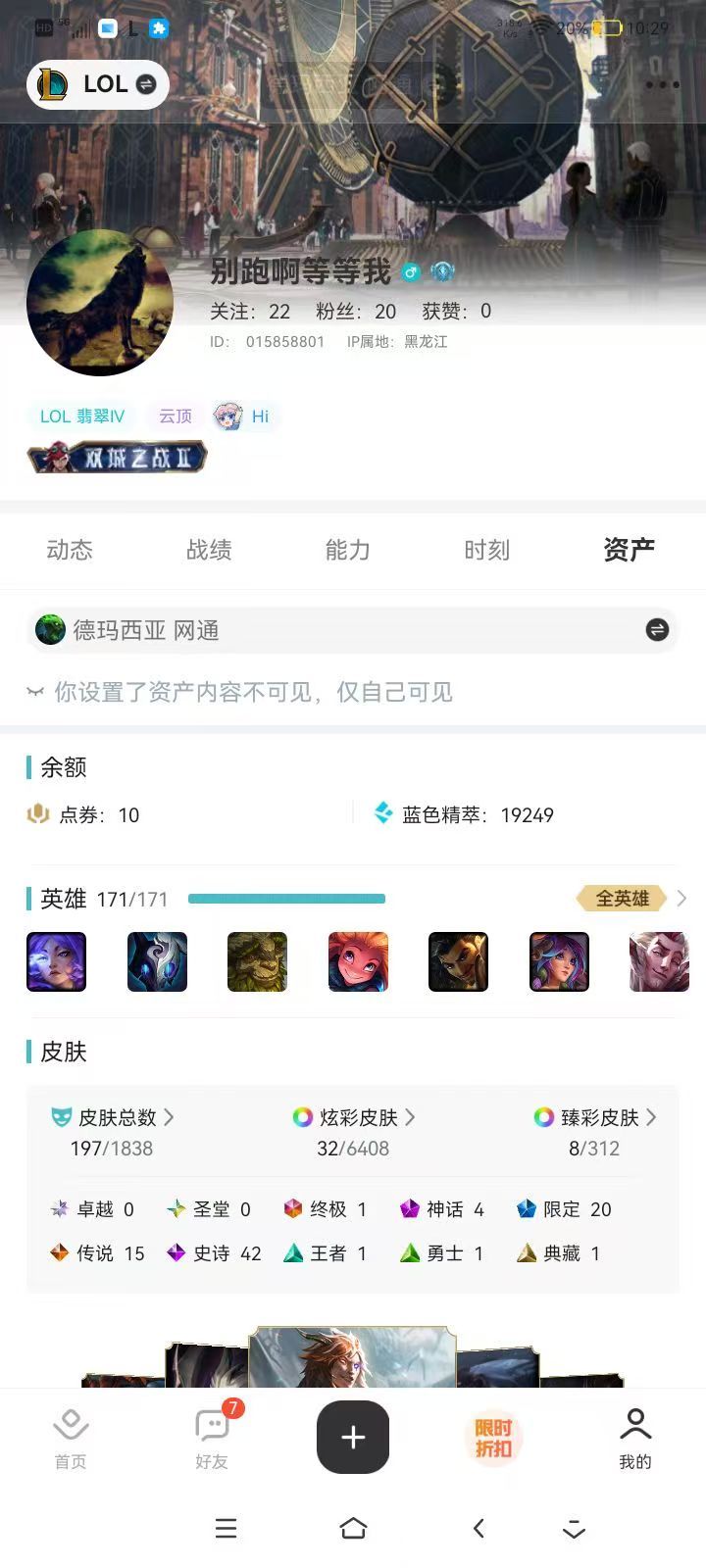
Task: Open the 限时折扣 promotion
Action: tap(493, 1438)
